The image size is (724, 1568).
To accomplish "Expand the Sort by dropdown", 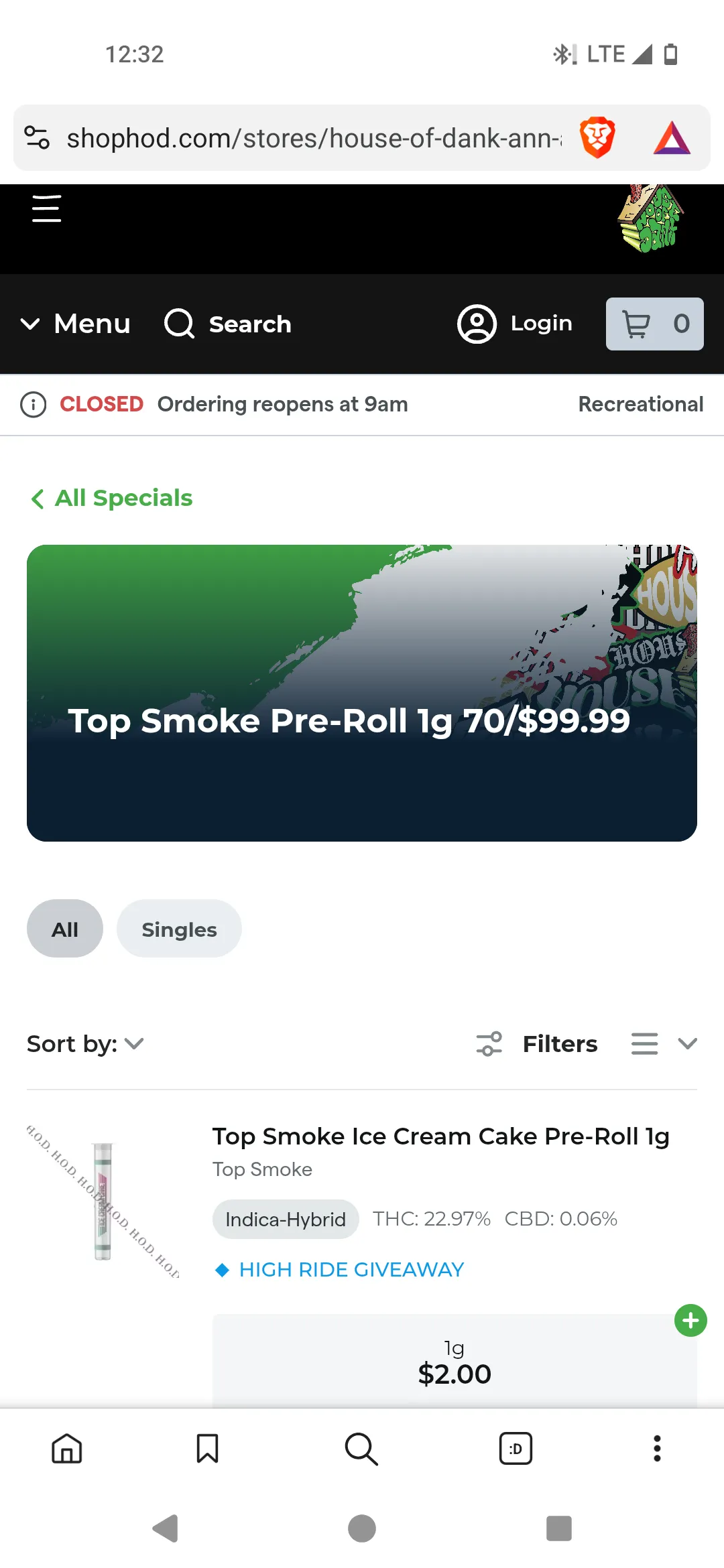I will (x=85, y=1044).
